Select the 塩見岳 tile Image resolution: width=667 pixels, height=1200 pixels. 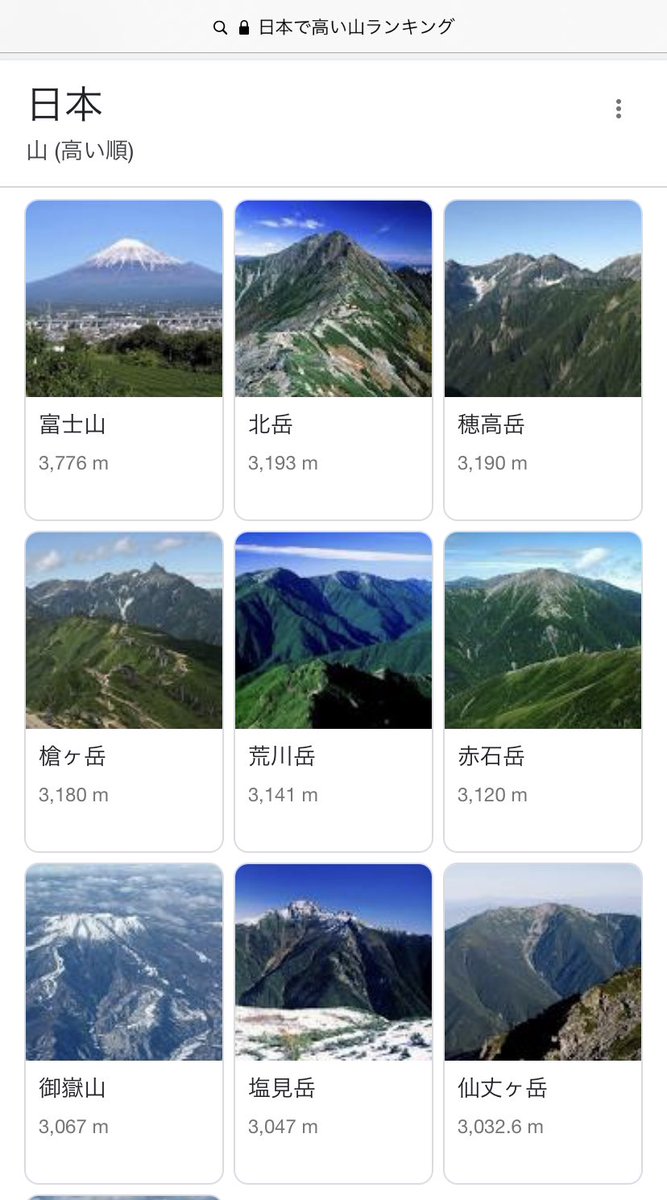click(333, 1023)
